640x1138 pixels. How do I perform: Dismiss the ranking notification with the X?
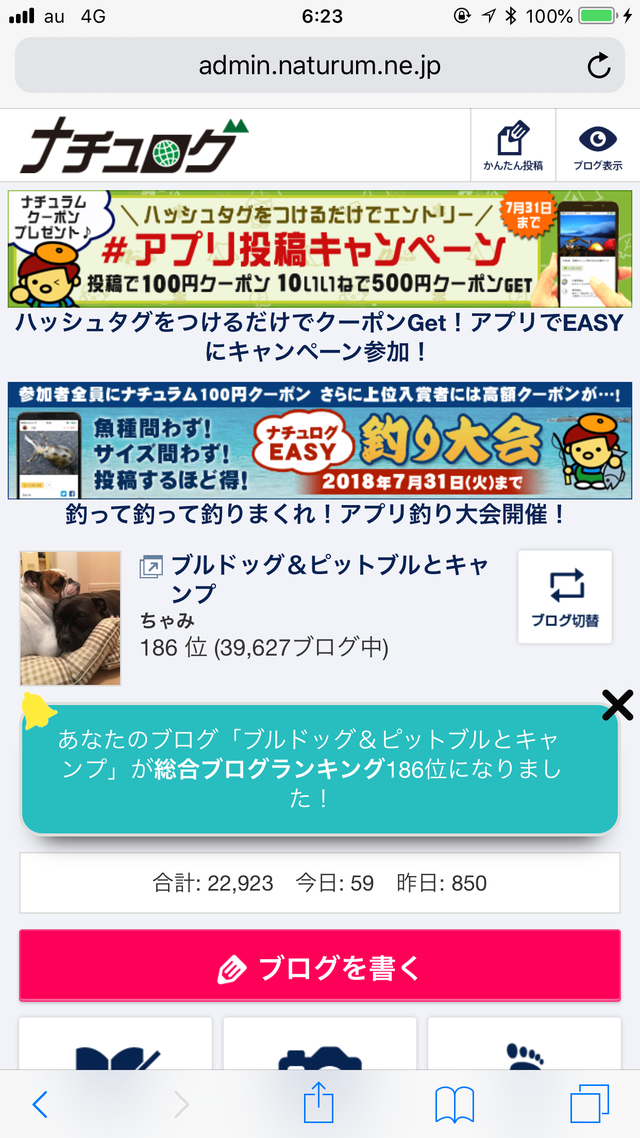tap(618, 705)
